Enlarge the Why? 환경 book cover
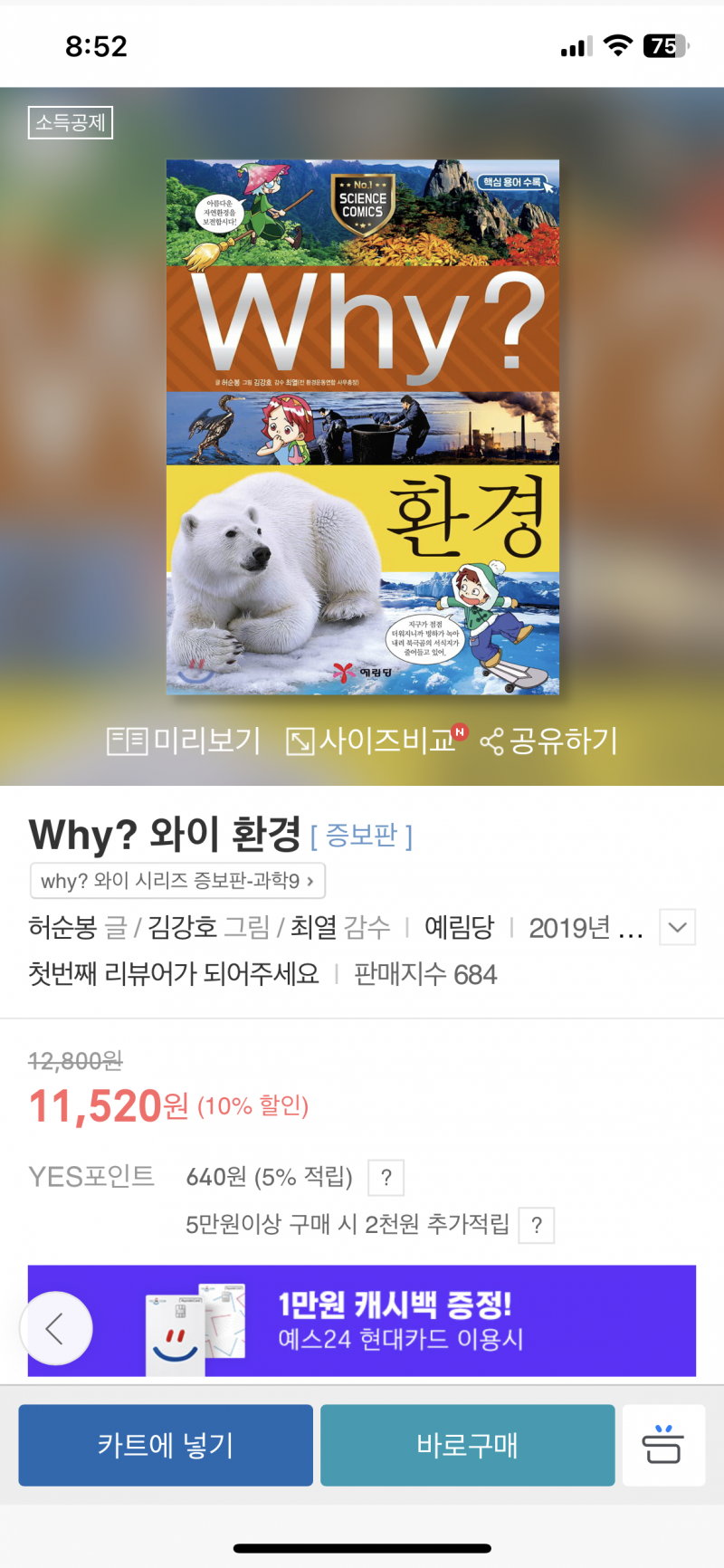 (362, 427)
